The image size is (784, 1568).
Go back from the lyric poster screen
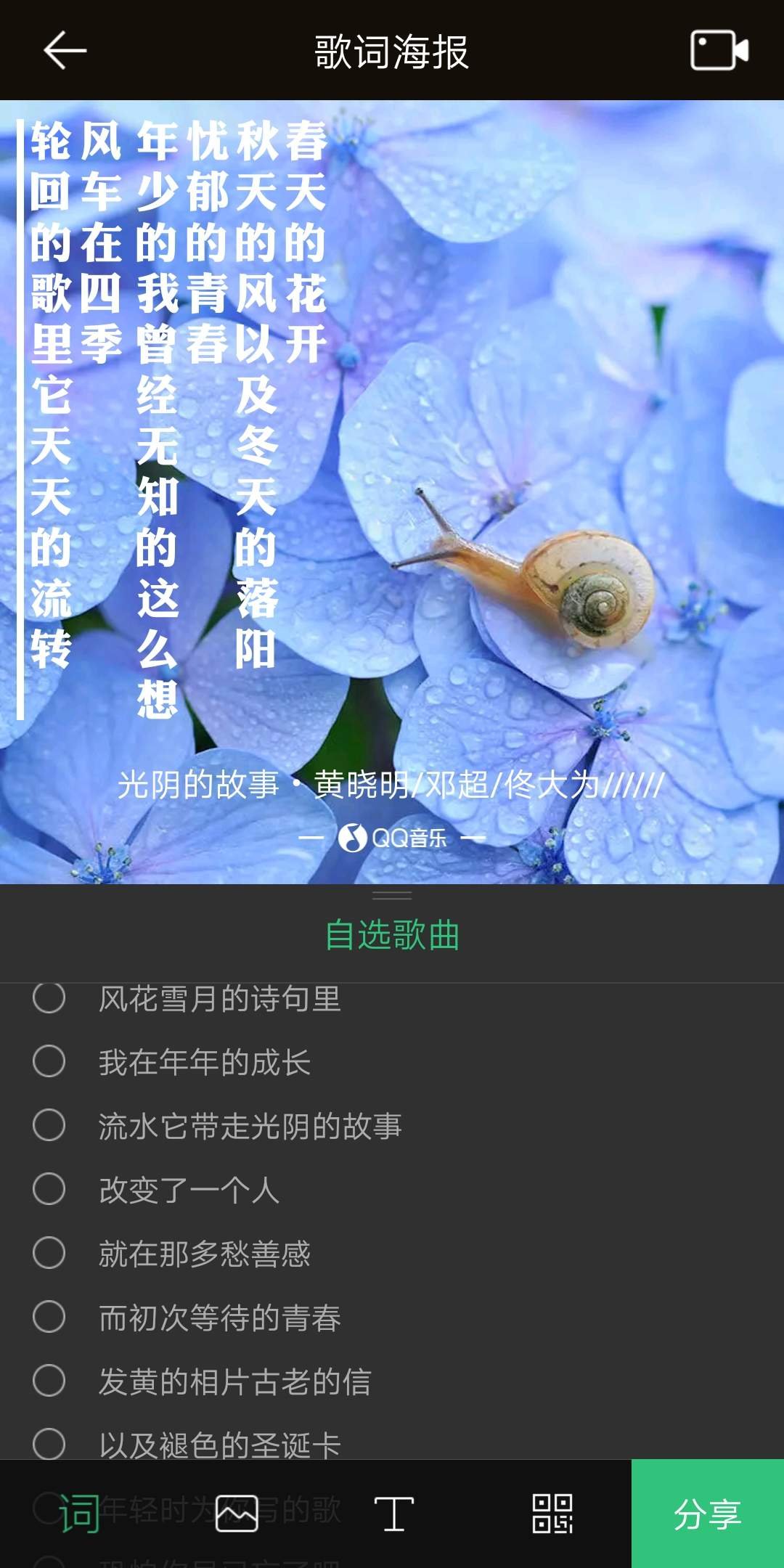pos(65,50)
